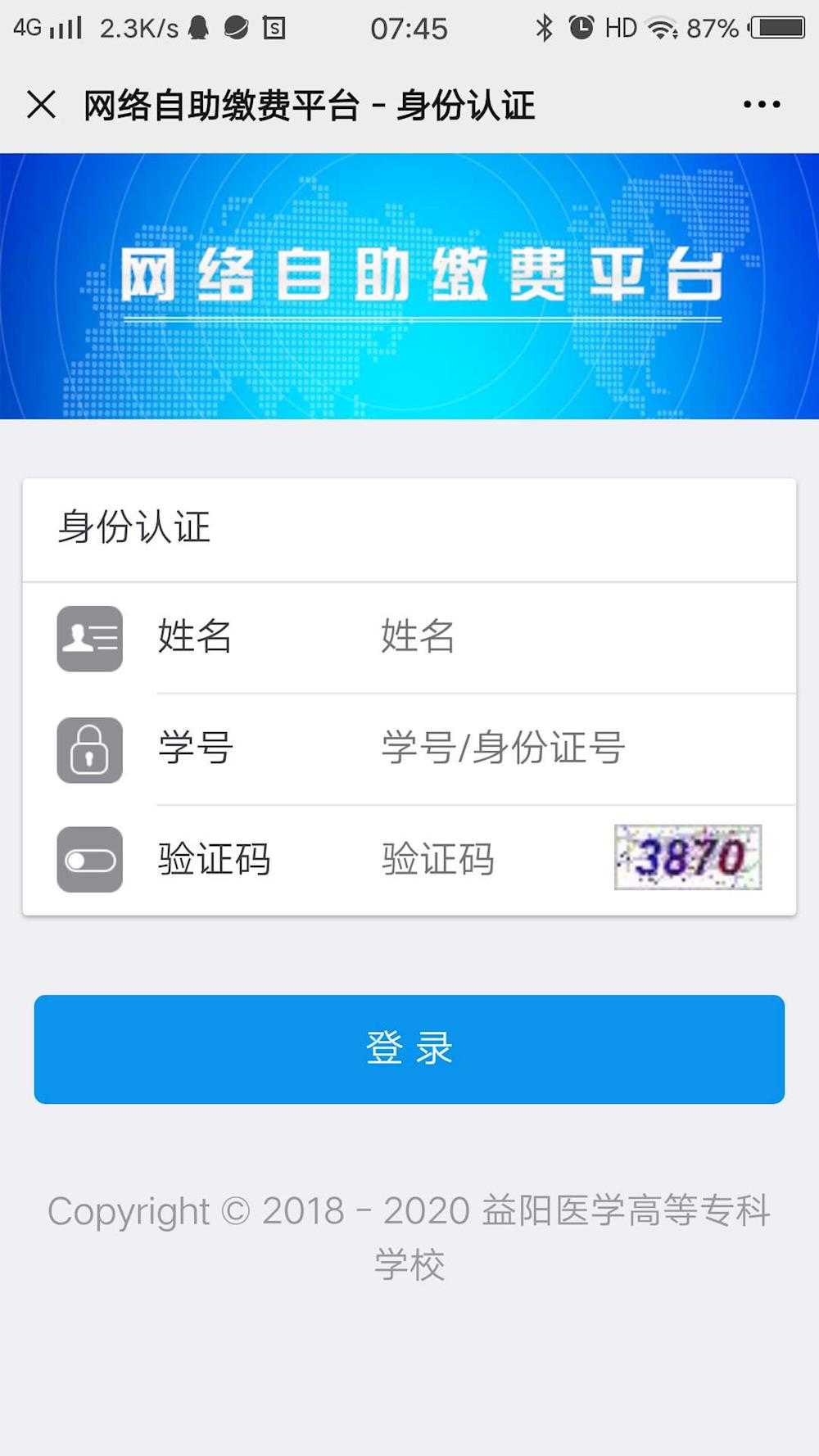
Task: Open the three-dot overflow menu
Action: 761,105
